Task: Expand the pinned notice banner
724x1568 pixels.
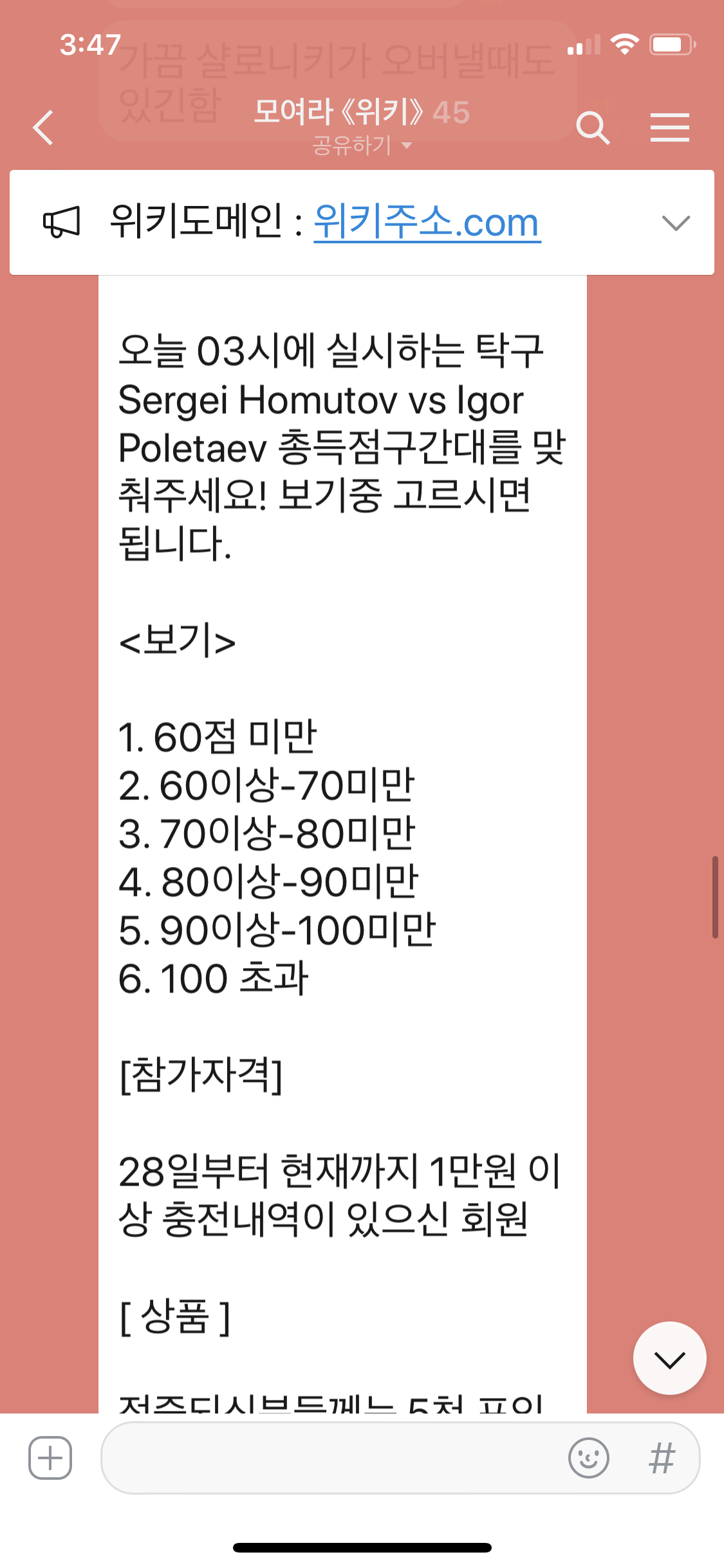Action: coord(675,223)
